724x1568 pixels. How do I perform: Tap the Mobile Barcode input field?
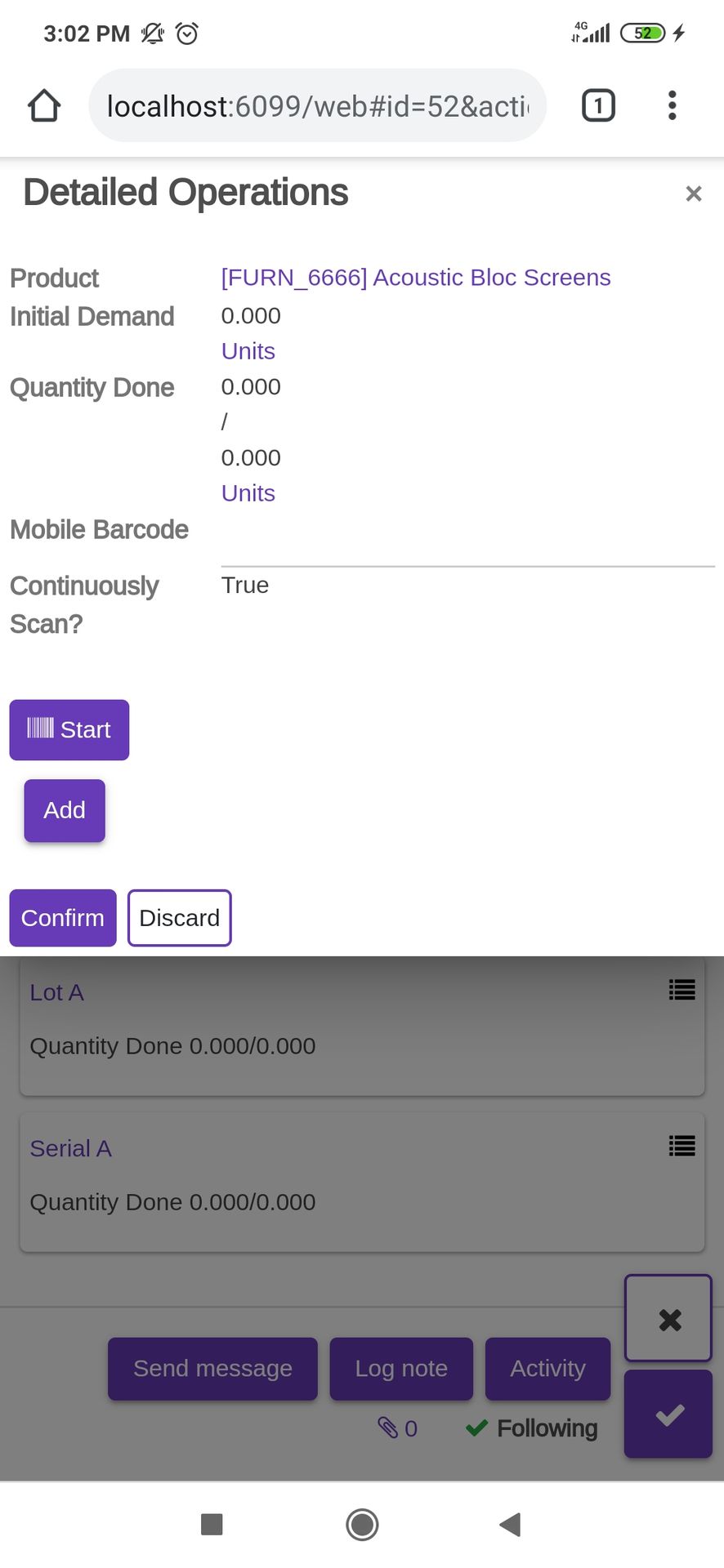click(467, 546)
